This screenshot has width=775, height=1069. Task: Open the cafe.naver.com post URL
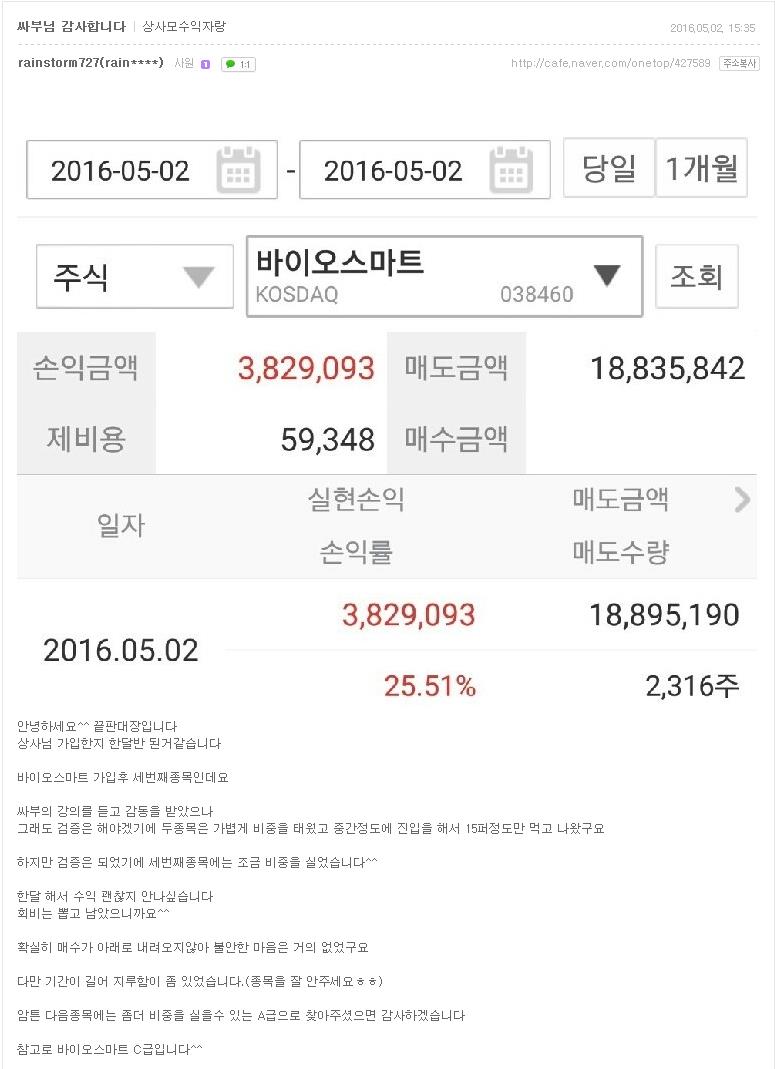[610, 63]
